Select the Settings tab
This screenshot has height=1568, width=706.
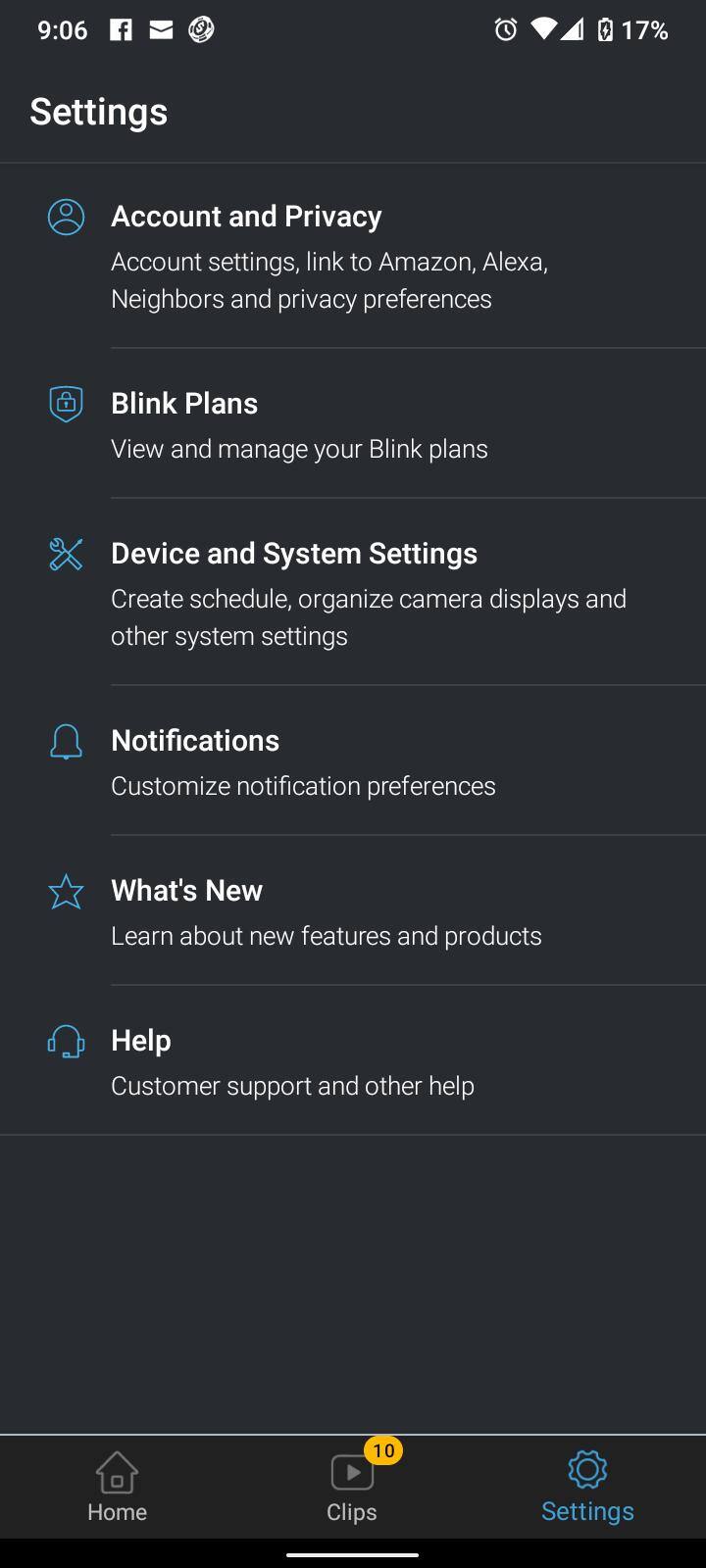587,1487
